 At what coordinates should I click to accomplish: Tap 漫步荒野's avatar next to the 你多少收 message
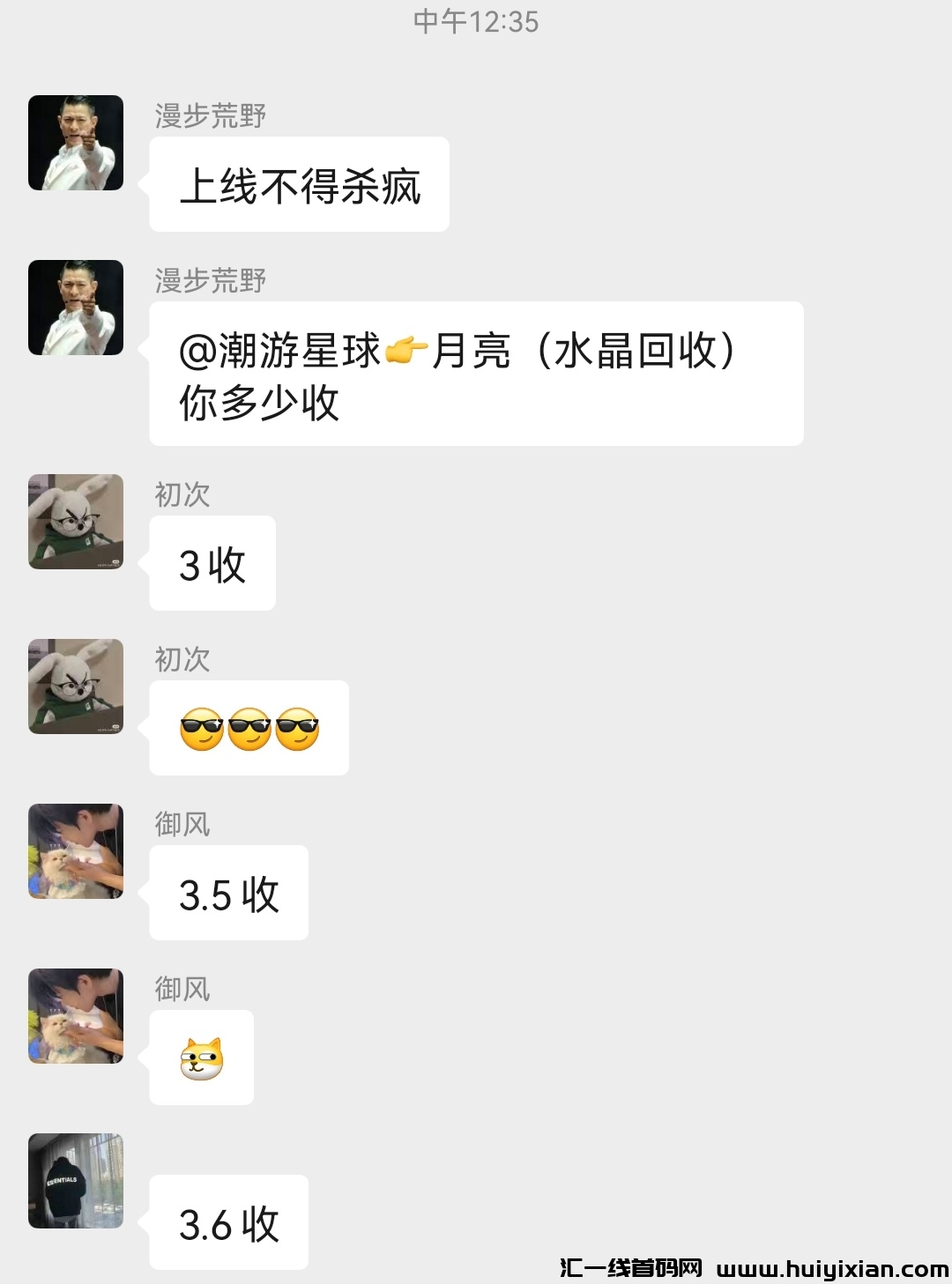point(76,308)
